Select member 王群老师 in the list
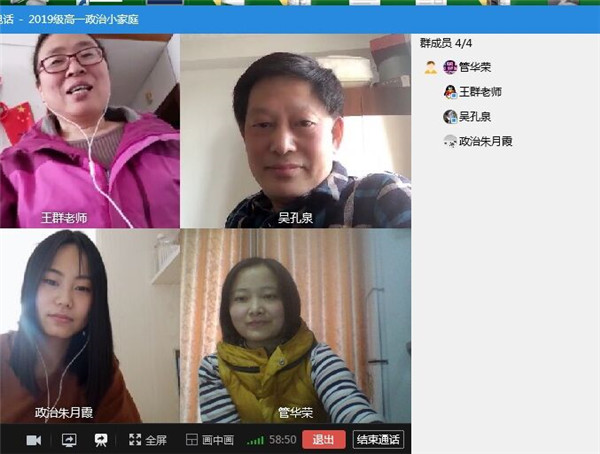 click(x=479, y=92)
